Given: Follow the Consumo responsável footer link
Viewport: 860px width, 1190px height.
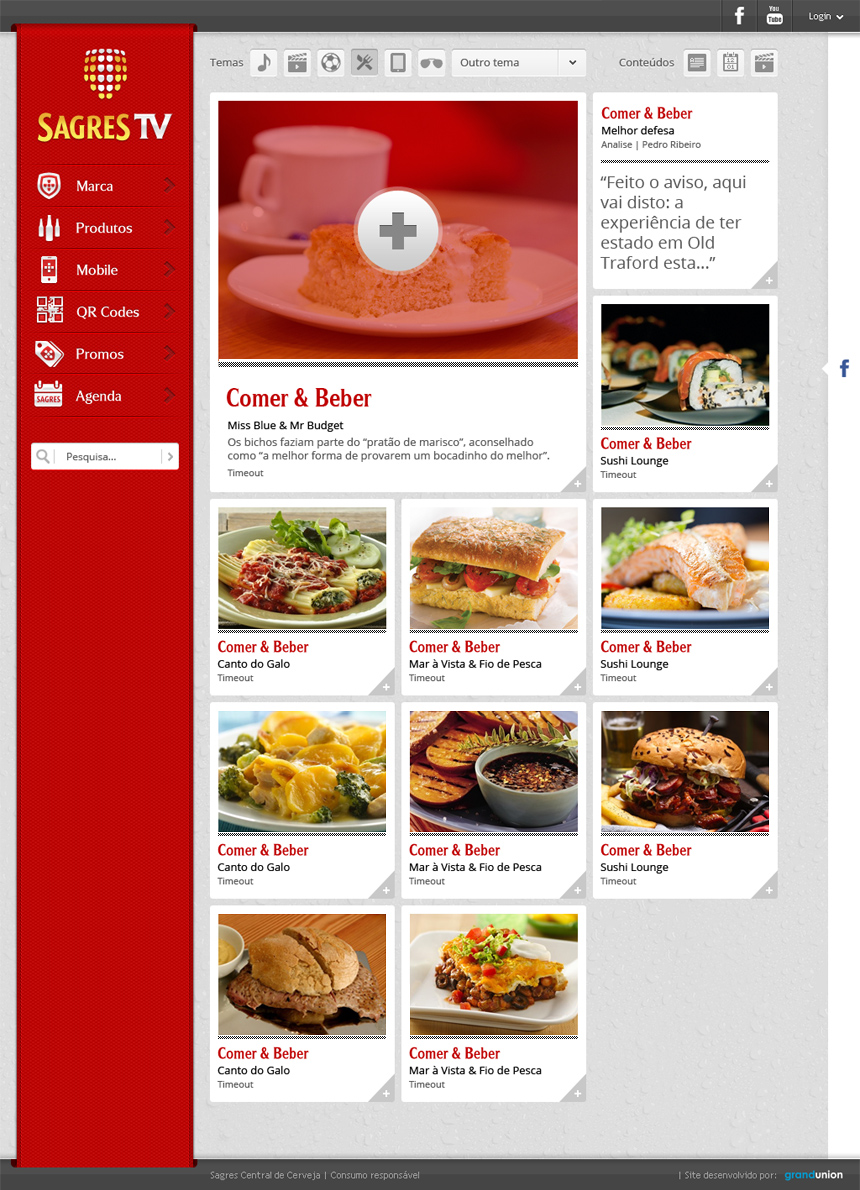Looking at the screenshot, I should (x=375, y=1175).
